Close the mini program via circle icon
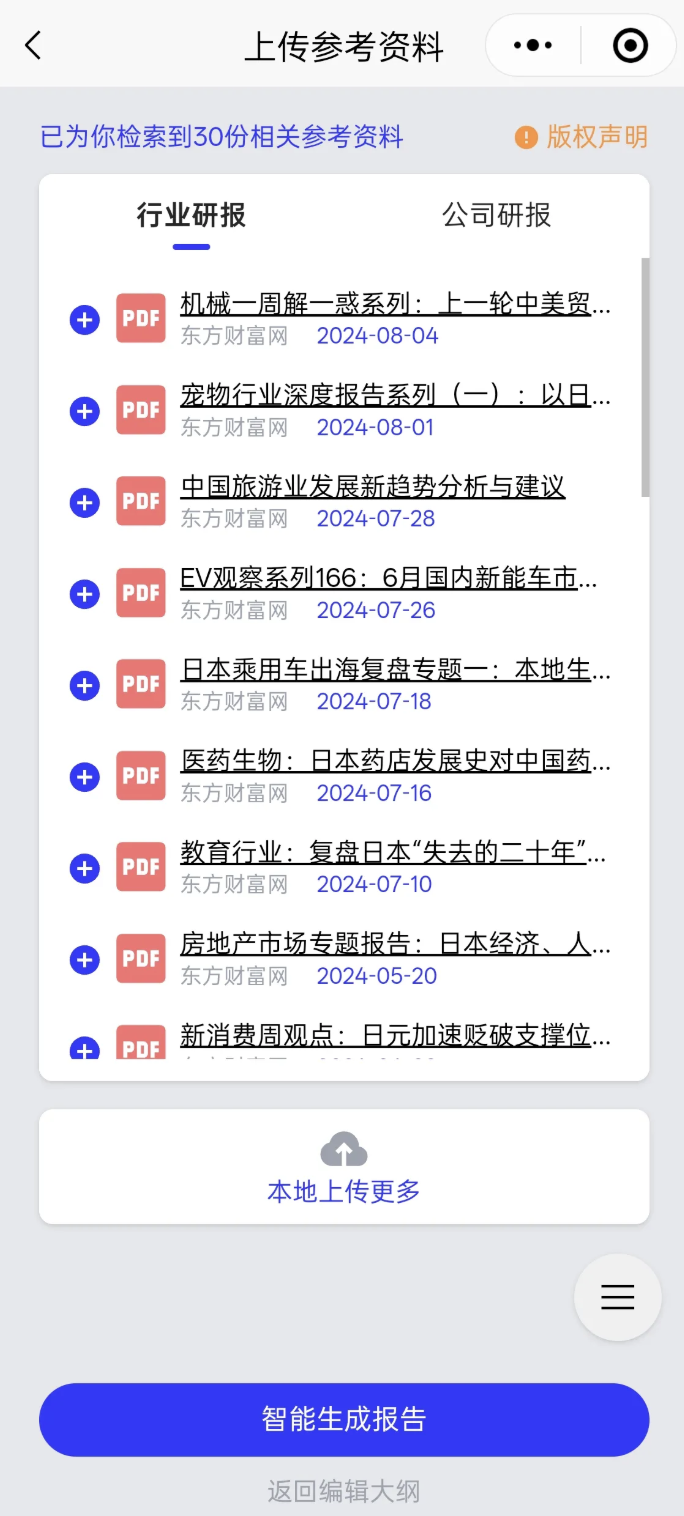This screenshot has height=1516, width=684. [x=630, y=45]
